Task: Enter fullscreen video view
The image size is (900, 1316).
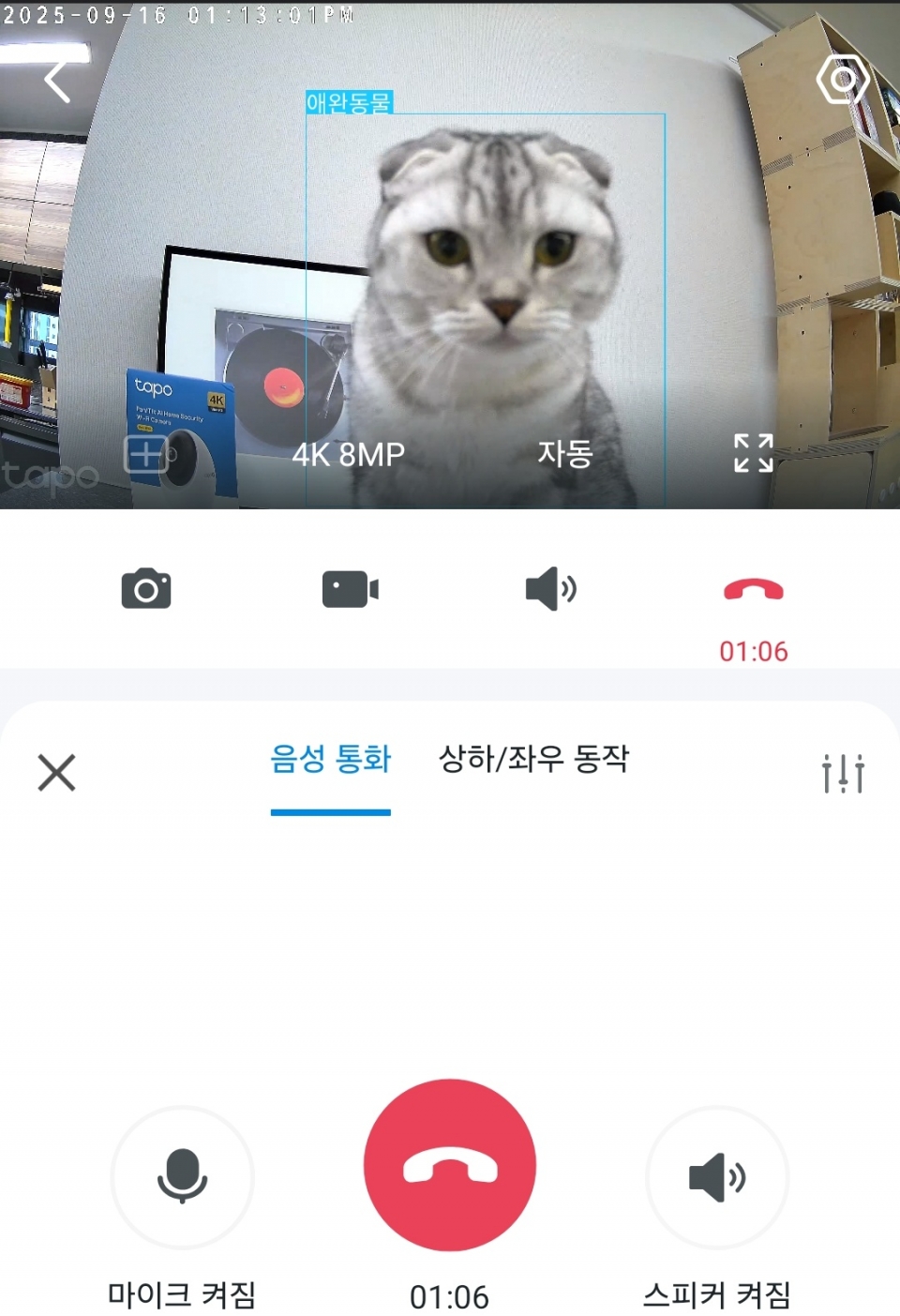Action: pyautogui.click(x=753, y=453)
